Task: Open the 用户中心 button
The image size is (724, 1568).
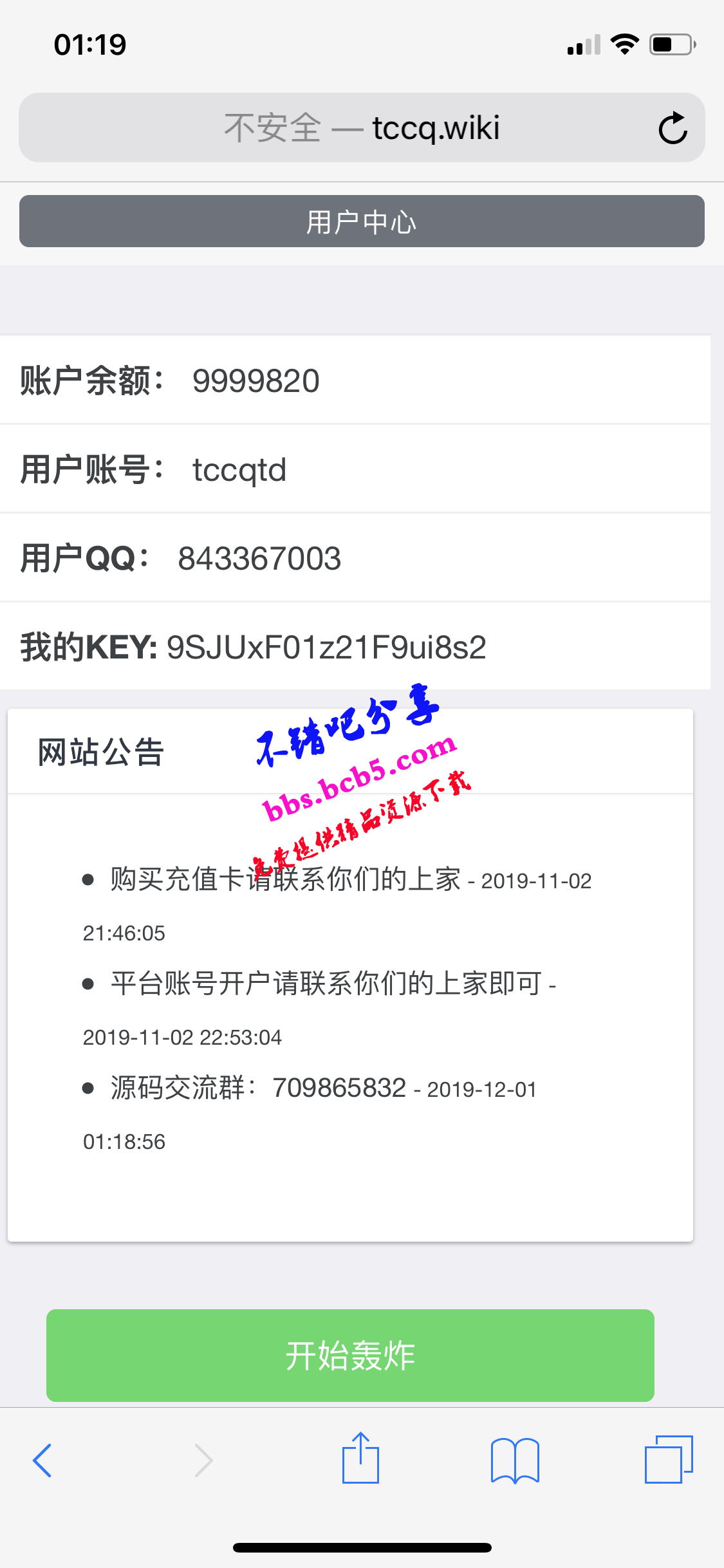Action: click(362, 221)
